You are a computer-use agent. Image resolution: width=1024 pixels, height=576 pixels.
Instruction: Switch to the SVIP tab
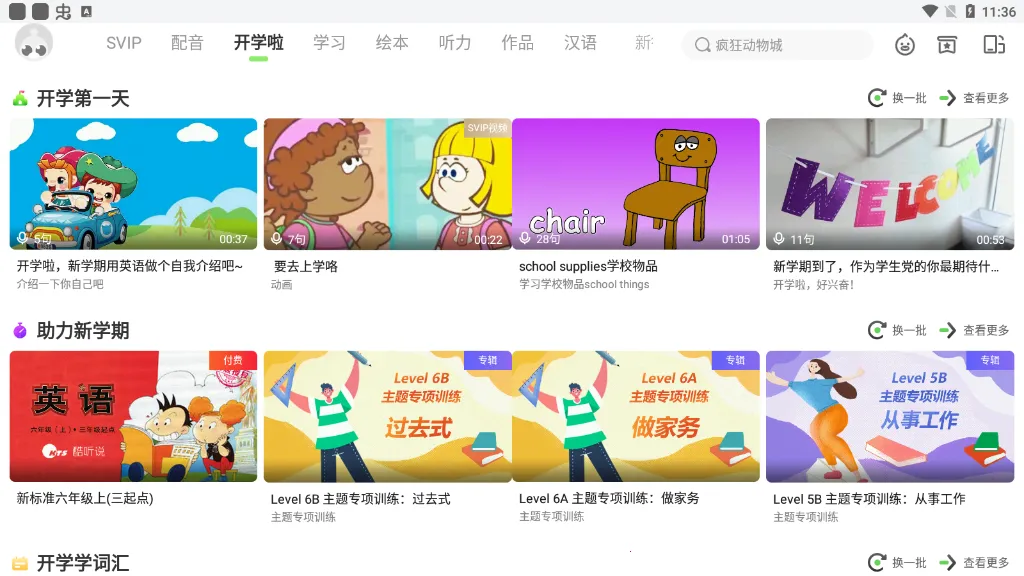(x=124, y=43)
